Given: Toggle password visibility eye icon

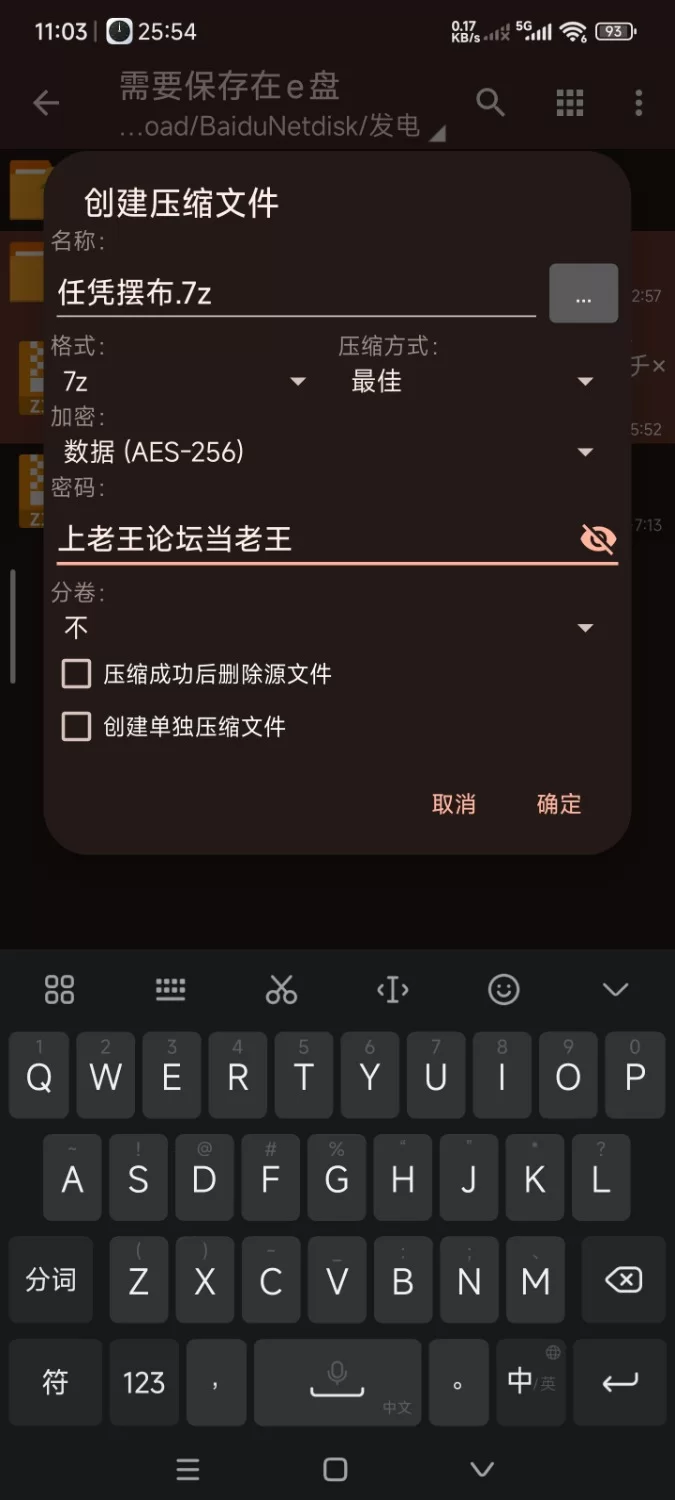Looking at the screenshot, I should 598,539.
